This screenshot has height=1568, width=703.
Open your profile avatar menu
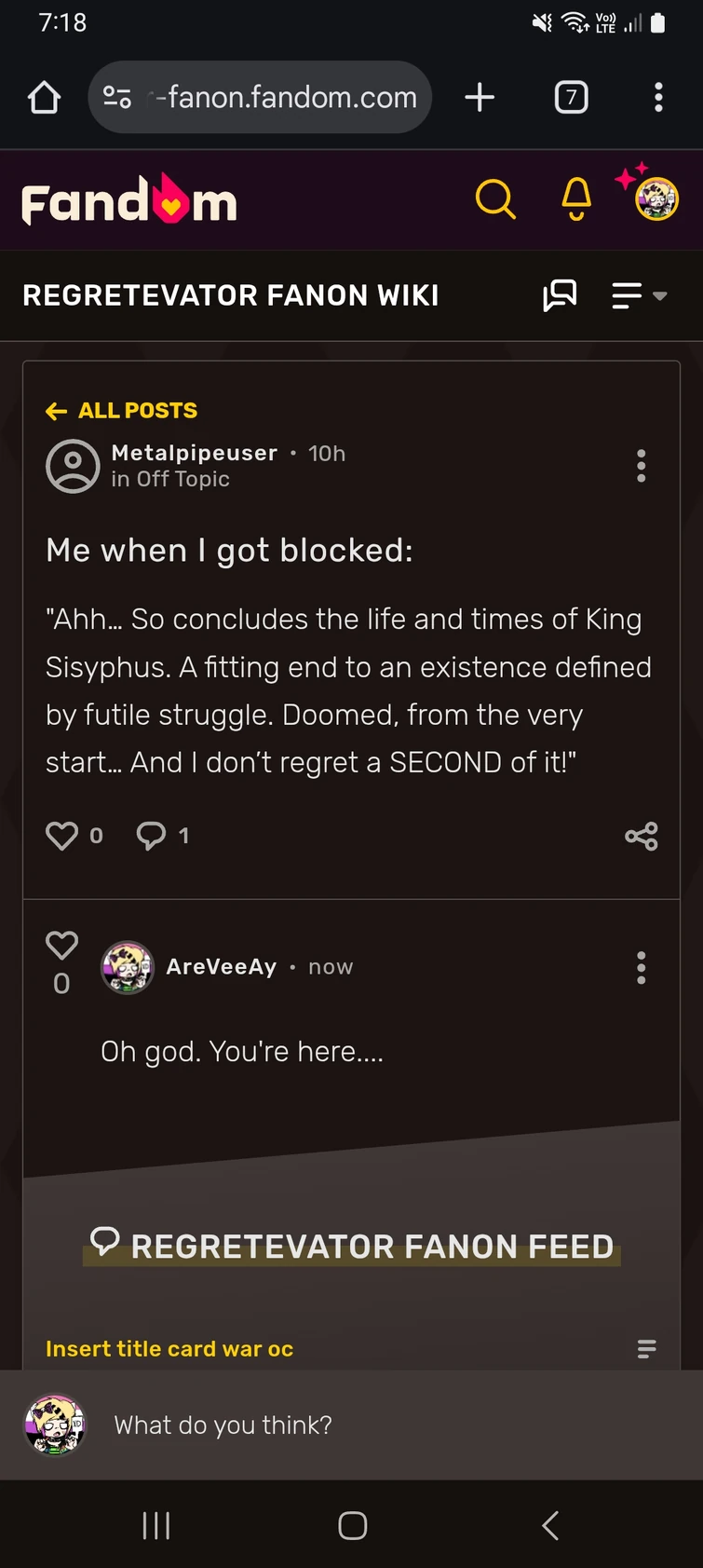[x=656, y=198]
